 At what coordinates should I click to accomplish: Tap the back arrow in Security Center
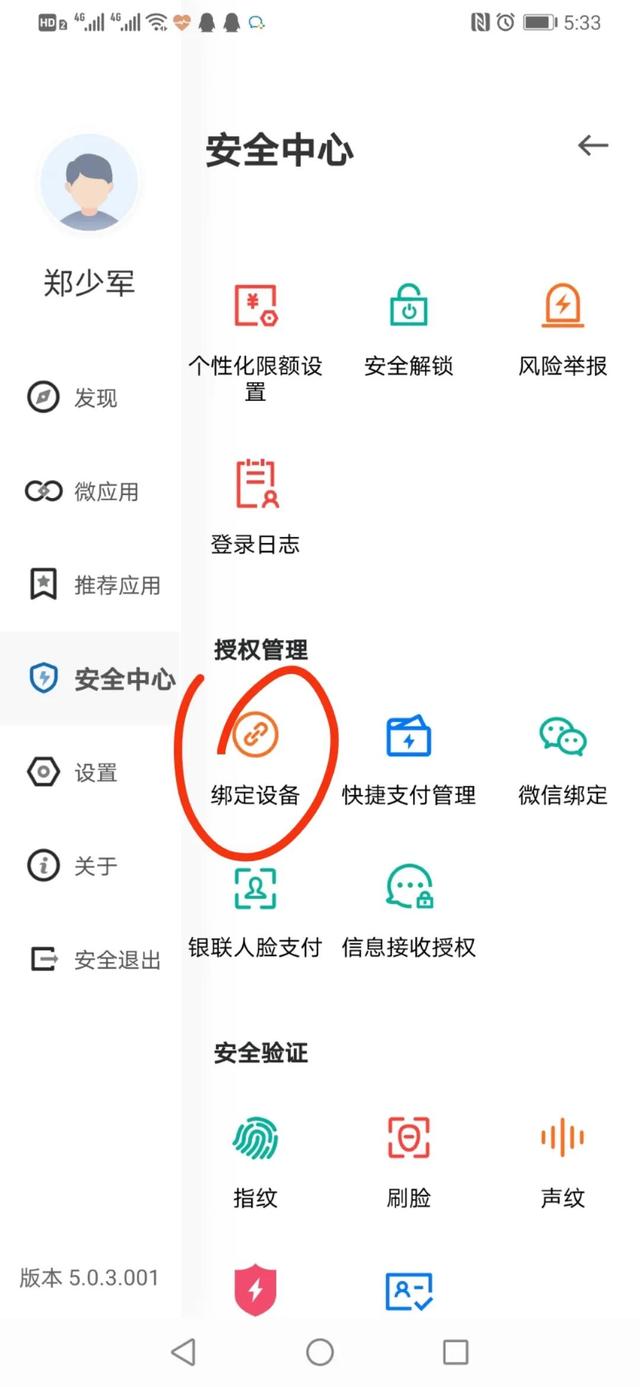(x=592, y=146)
